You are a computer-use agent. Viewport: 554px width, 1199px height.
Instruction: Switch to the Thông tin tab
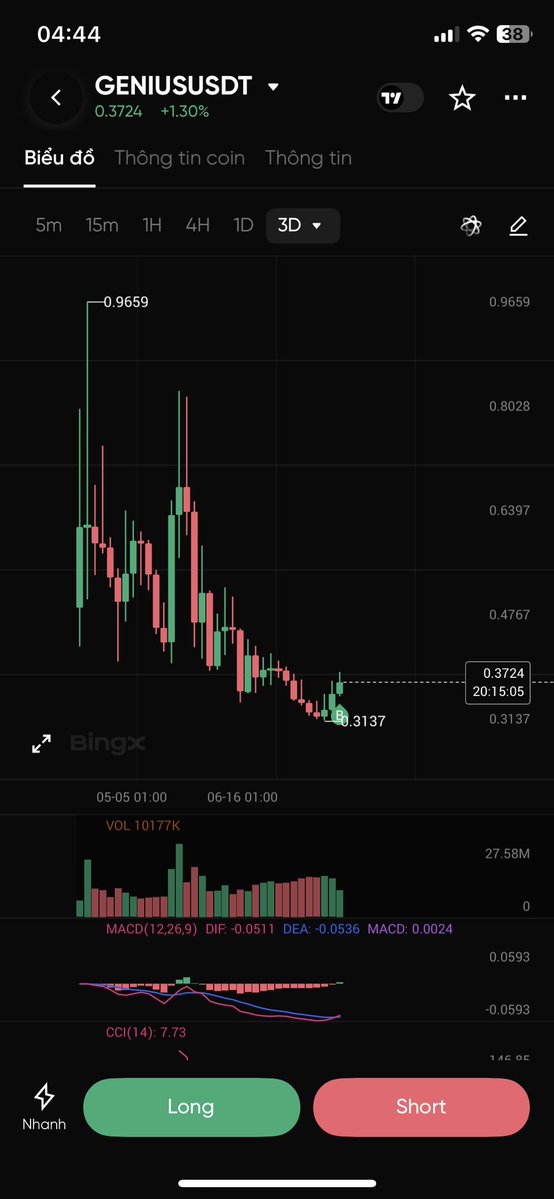(308, 158)
